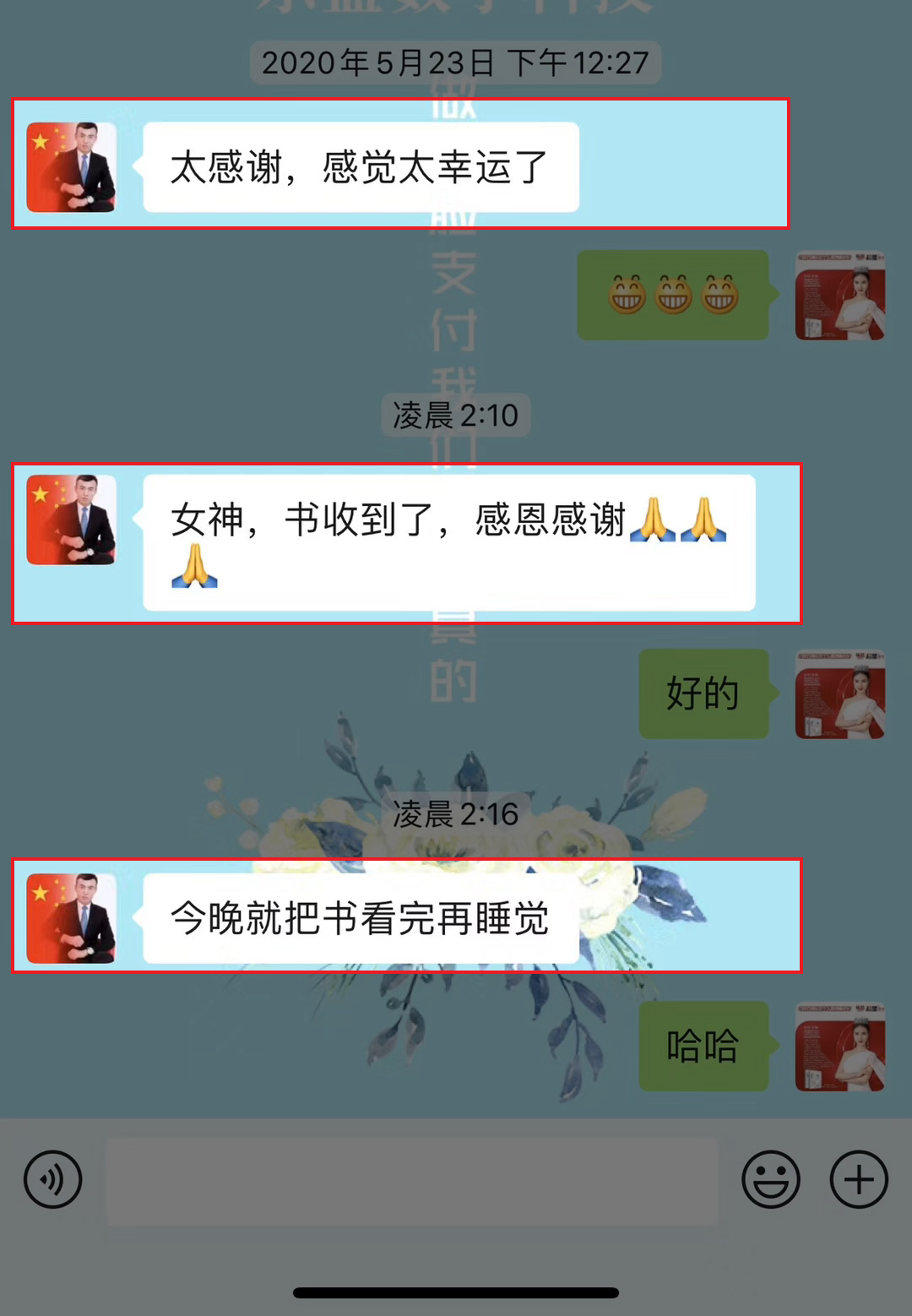
Task: Open avatar beside the "好的" reply
Action: [839, 693]
